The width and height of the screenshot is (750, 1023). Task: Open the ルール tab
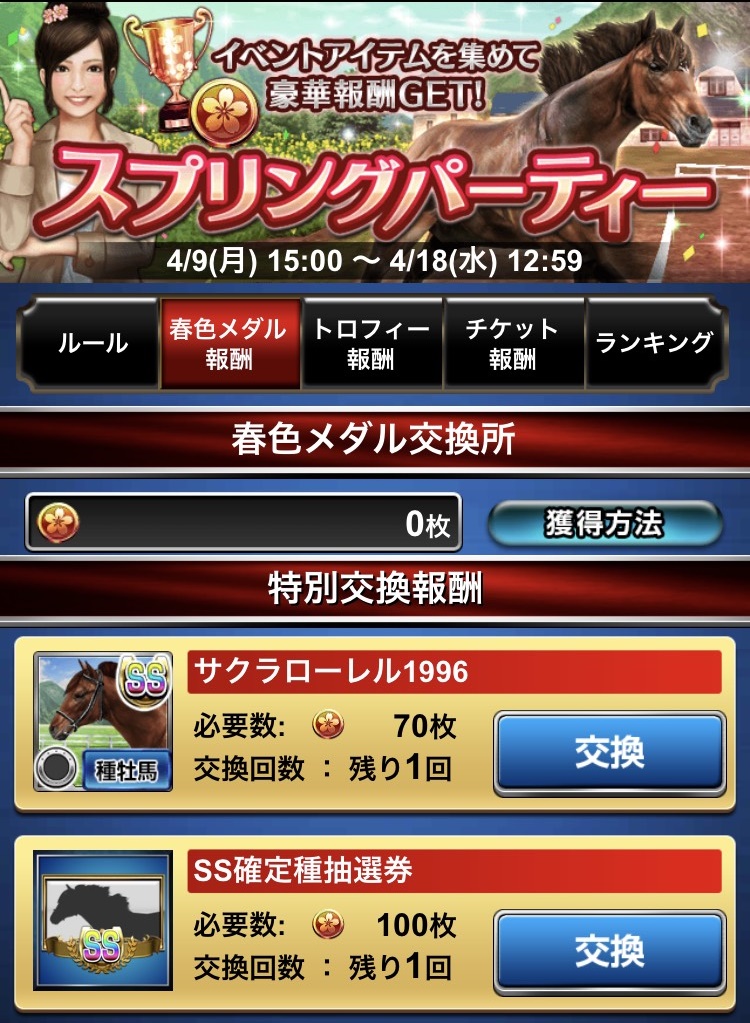click(90, 343)
